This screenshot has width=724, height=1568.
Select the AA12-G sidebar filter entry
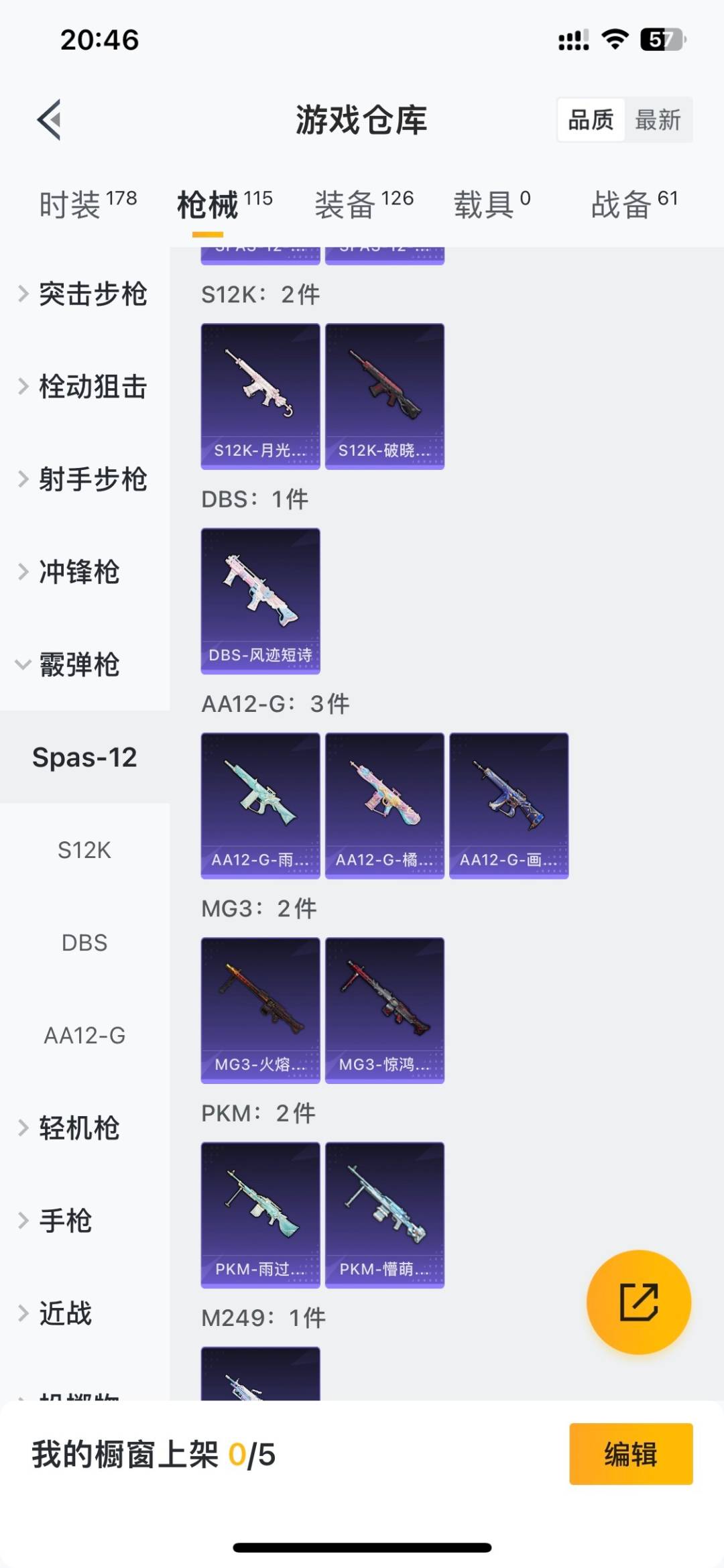(86, 1035)
